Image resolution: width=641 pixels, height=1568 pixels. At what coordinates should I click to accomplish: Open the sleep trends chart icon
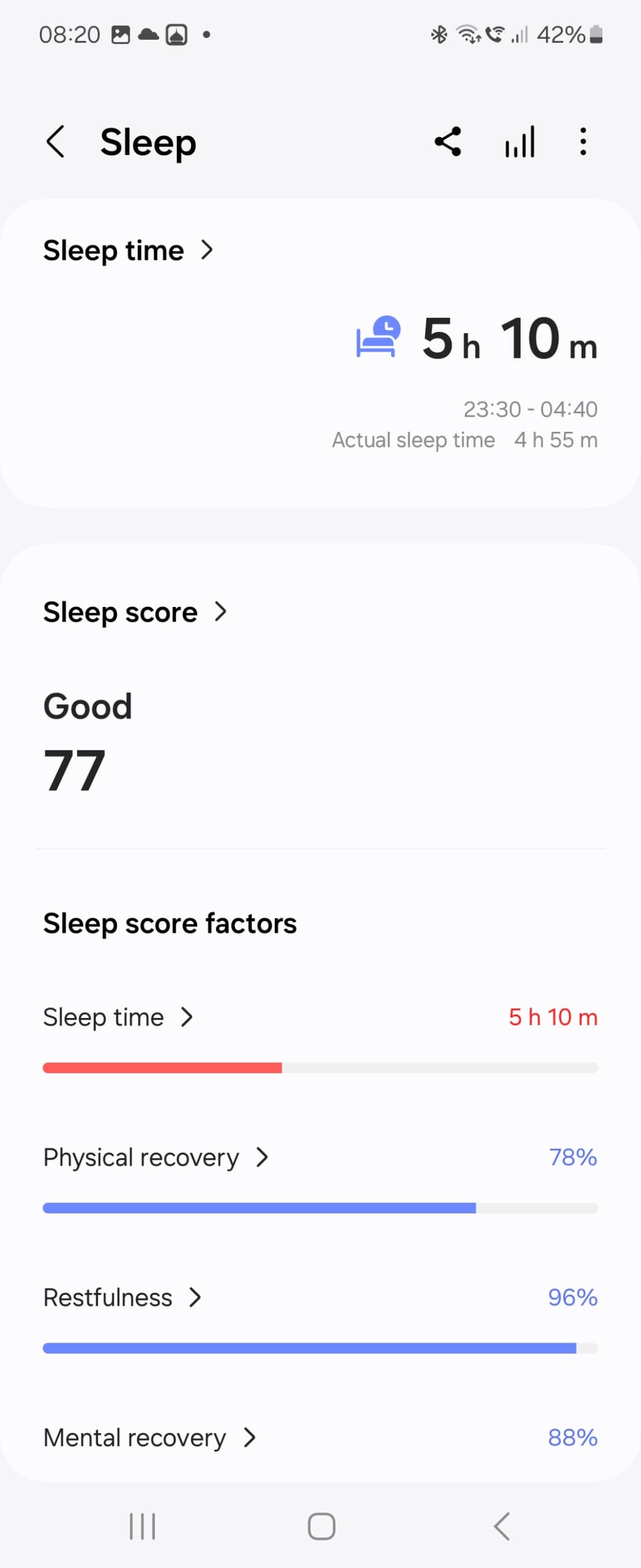coord(520,142)
